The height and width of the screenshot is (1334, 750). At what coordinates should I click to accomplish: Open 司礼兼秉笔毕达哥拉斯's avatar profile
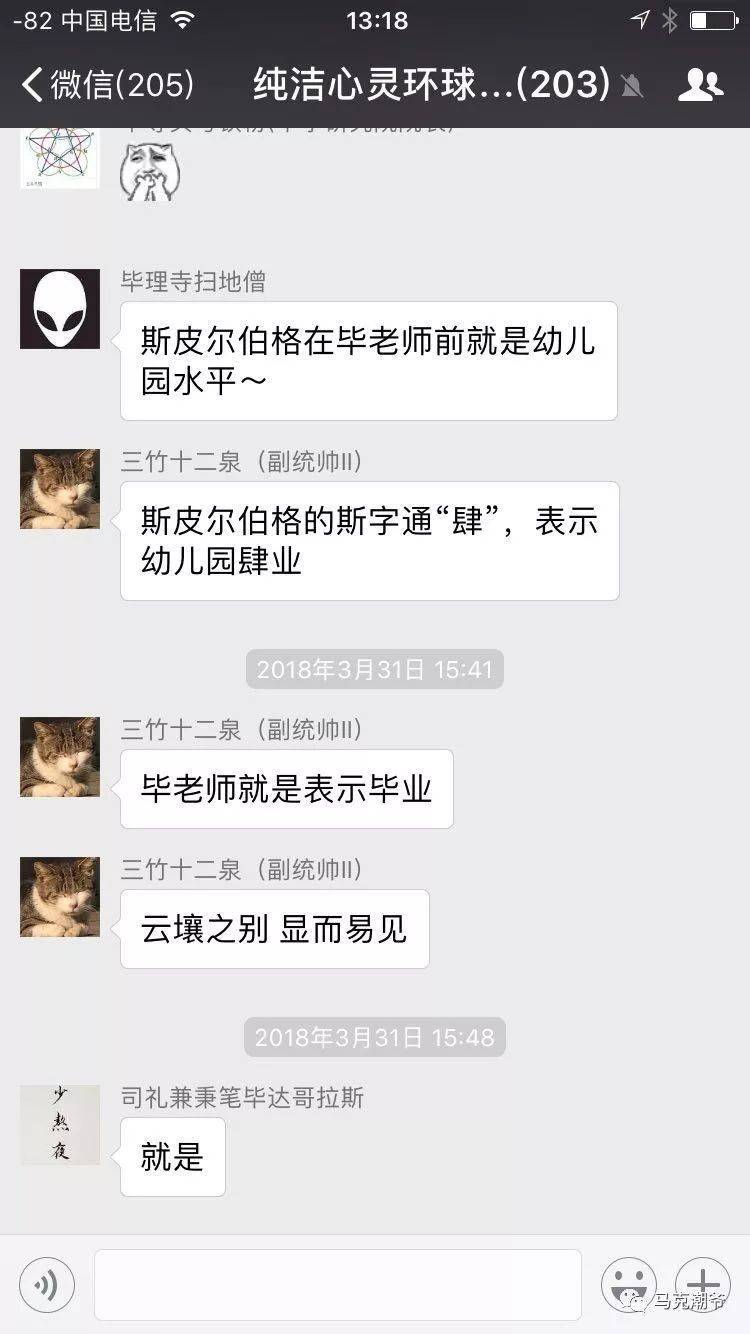pyautogui.click(x=60, y=1125)
